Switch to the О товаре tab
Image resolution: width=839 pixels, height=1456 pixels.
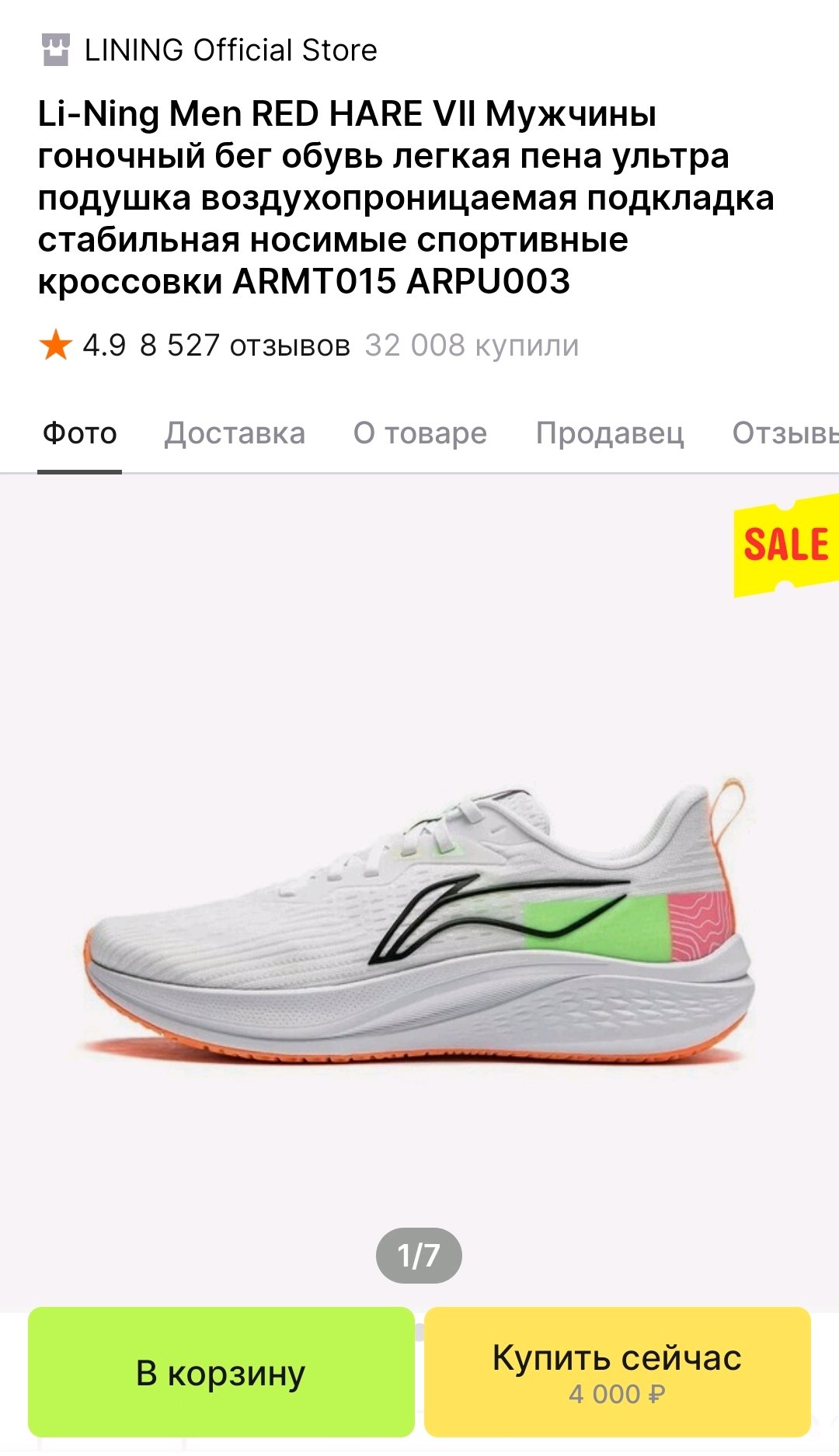click(420, 433)
